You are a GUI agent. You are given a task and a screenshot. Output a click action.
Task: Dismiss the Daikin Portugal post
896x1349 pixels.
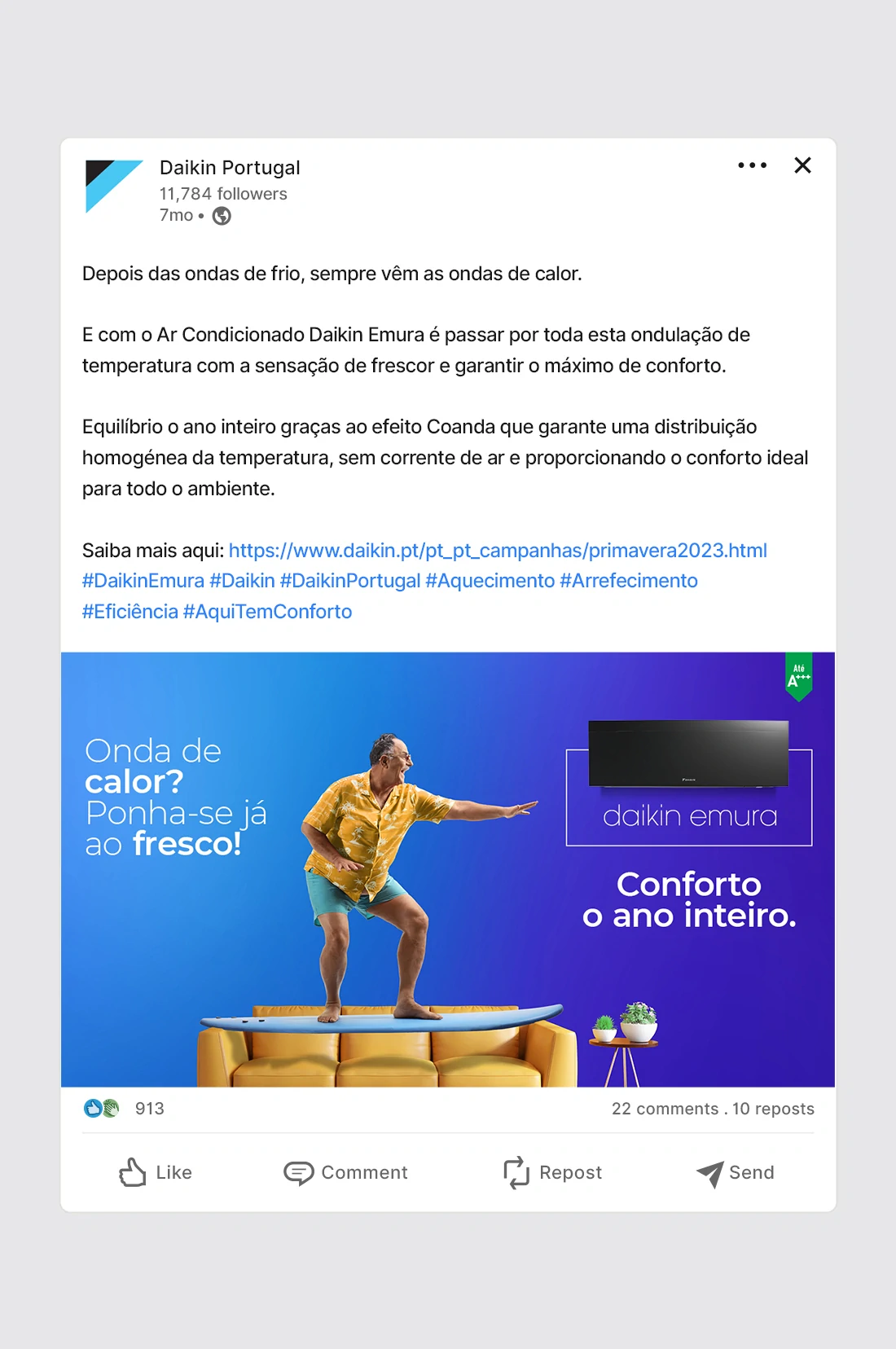click(802, 165)
